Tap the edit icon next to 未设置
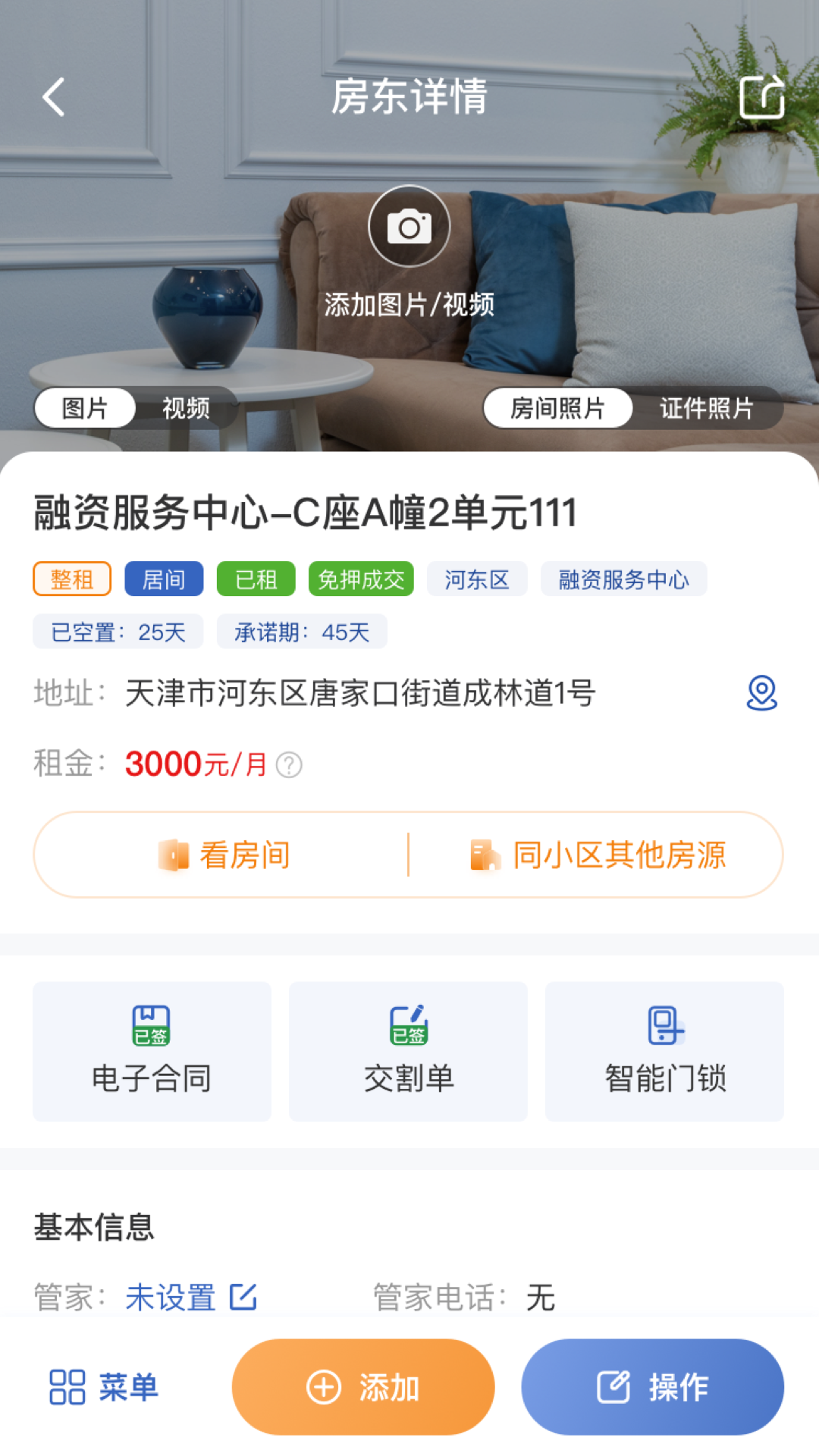Viewport: 819px width, 1456px height. point(244,1297)
